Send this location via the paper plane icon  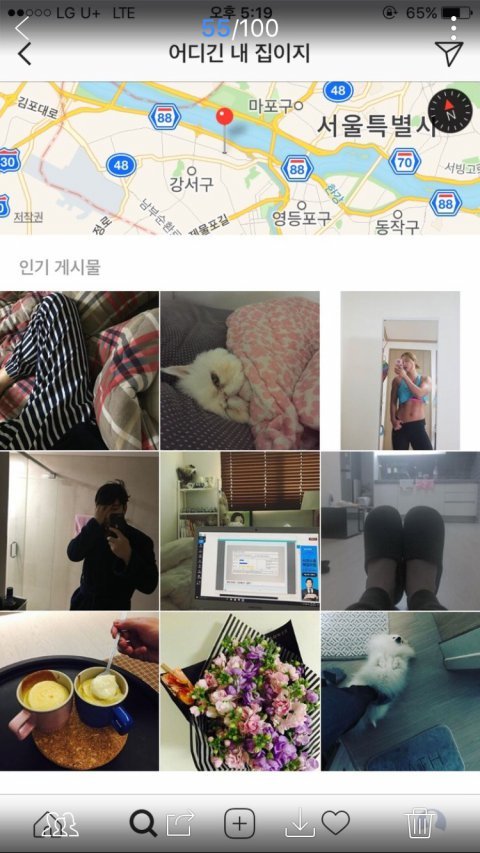click(449, 53)
